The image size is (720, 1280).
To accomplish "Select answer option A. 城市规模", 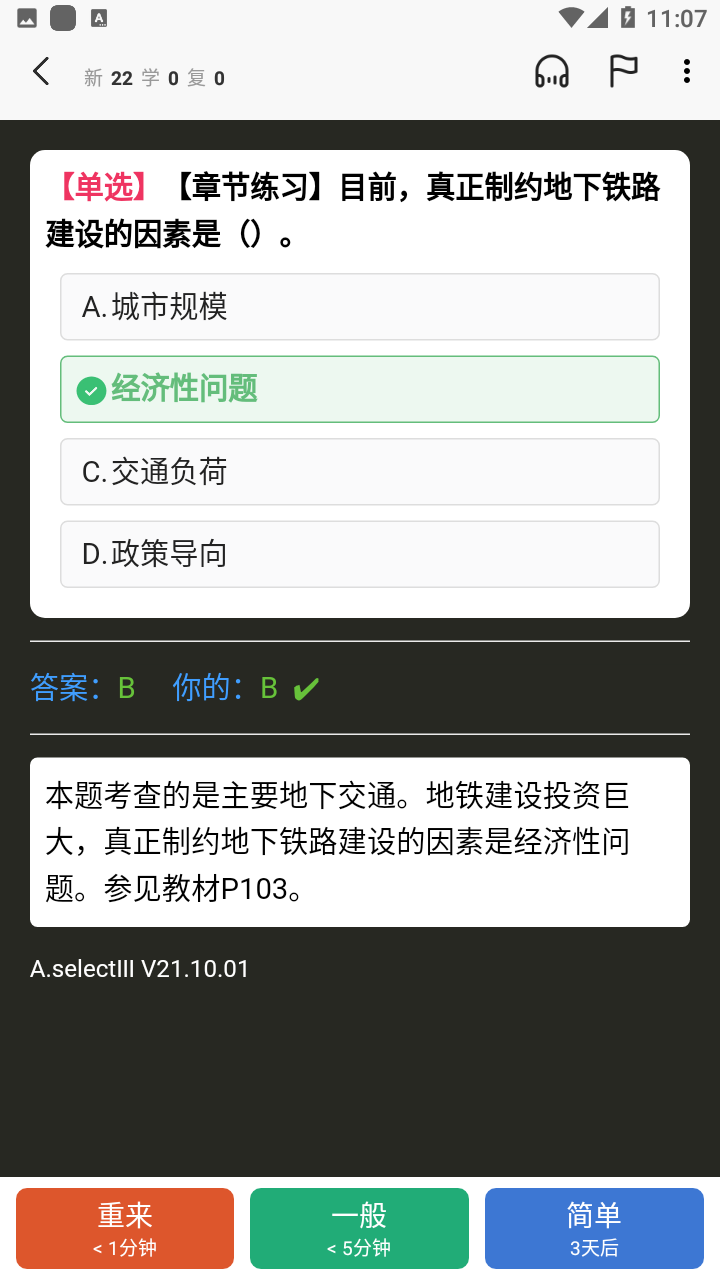I will (360, 307).
